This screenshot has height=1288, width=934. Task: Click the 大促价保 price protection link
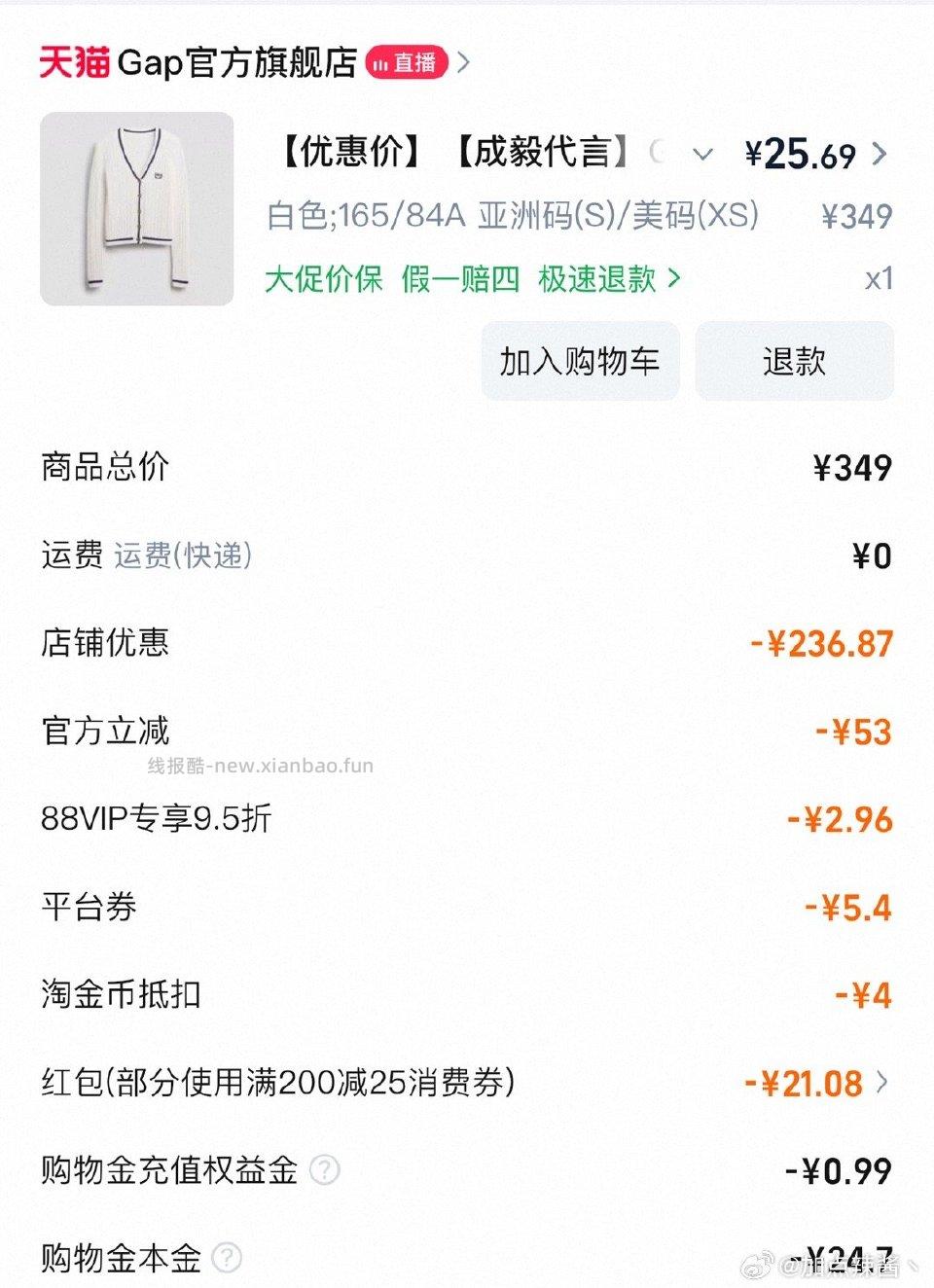[x=322, y=280]
